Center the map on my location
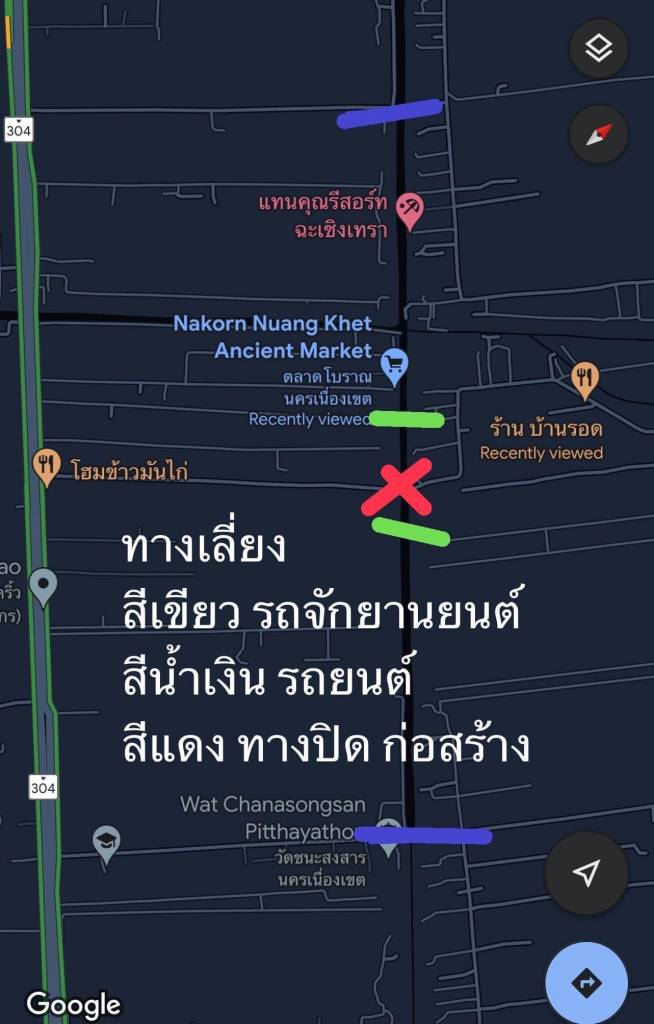This screenshot has width=654, height=1024. [x=586, y=873]
